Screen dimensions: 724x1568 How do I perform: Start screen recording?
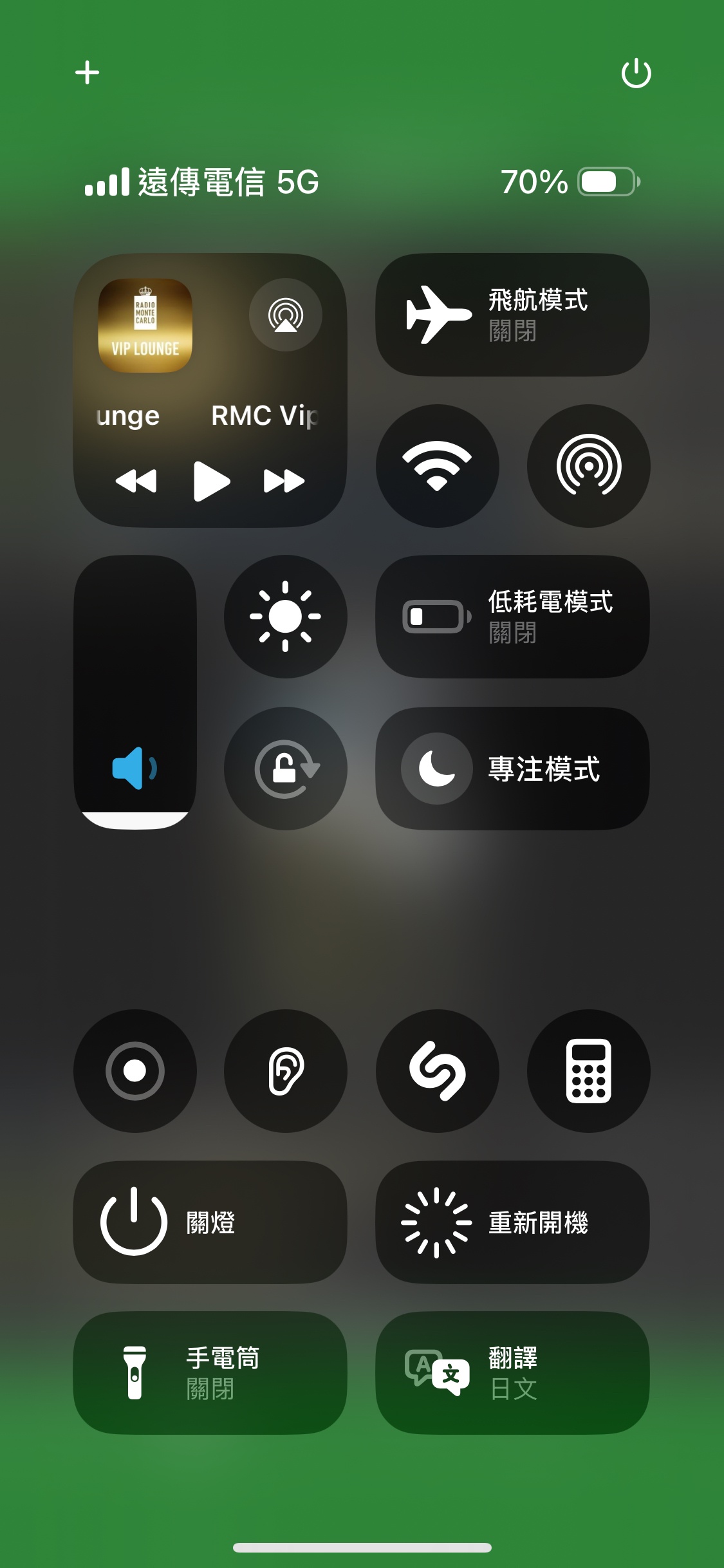135,1071
